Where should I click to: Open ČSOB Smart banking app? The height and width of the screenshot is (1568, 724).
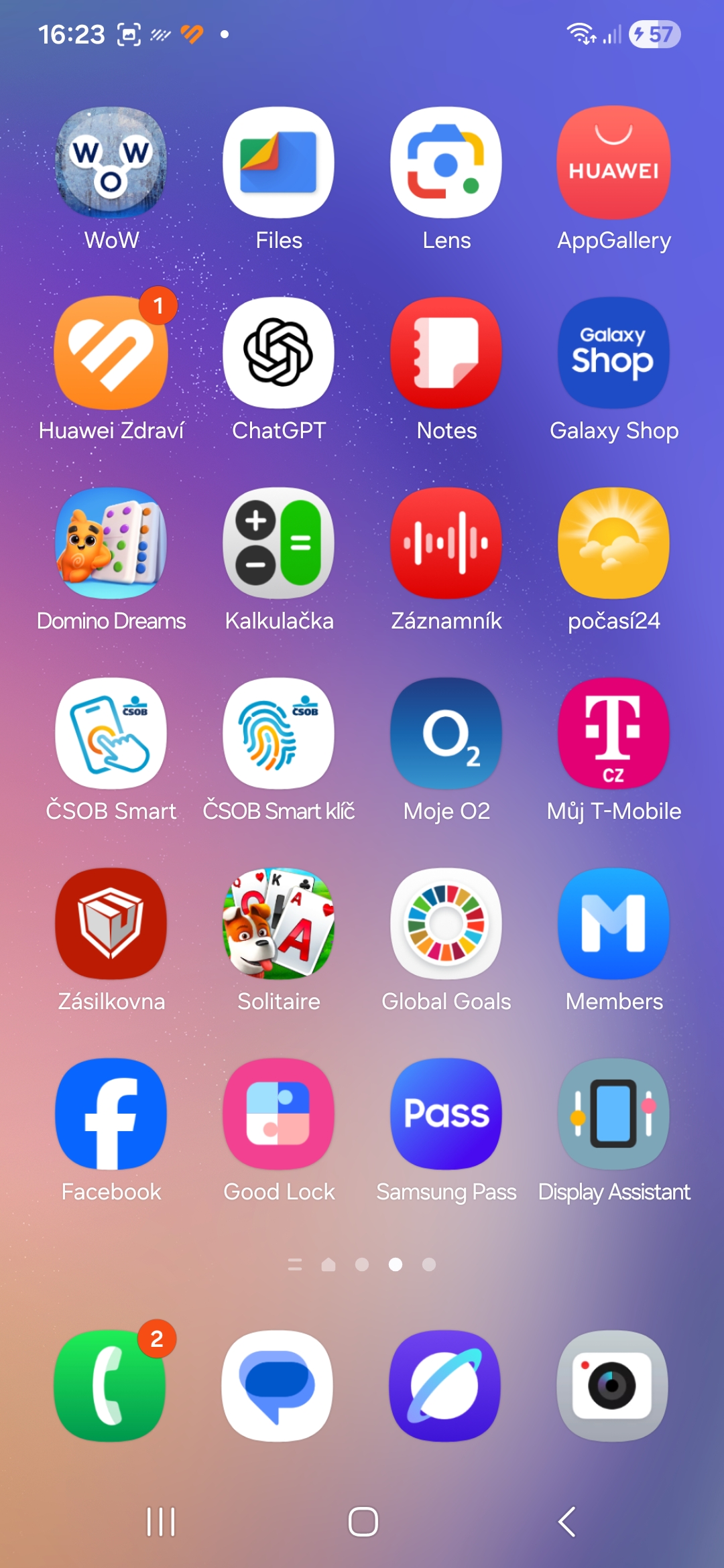pyautogui.click(x=111, y=733)
